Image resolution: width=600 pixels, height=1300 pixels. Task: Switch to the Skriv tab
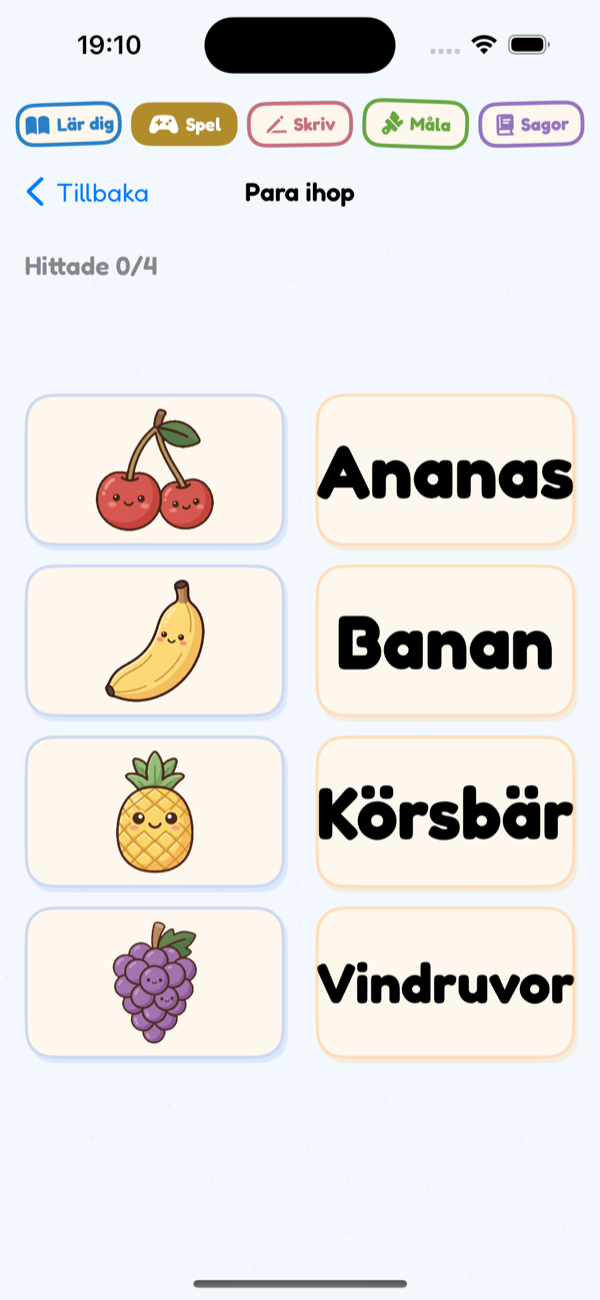tap(300, 125)
